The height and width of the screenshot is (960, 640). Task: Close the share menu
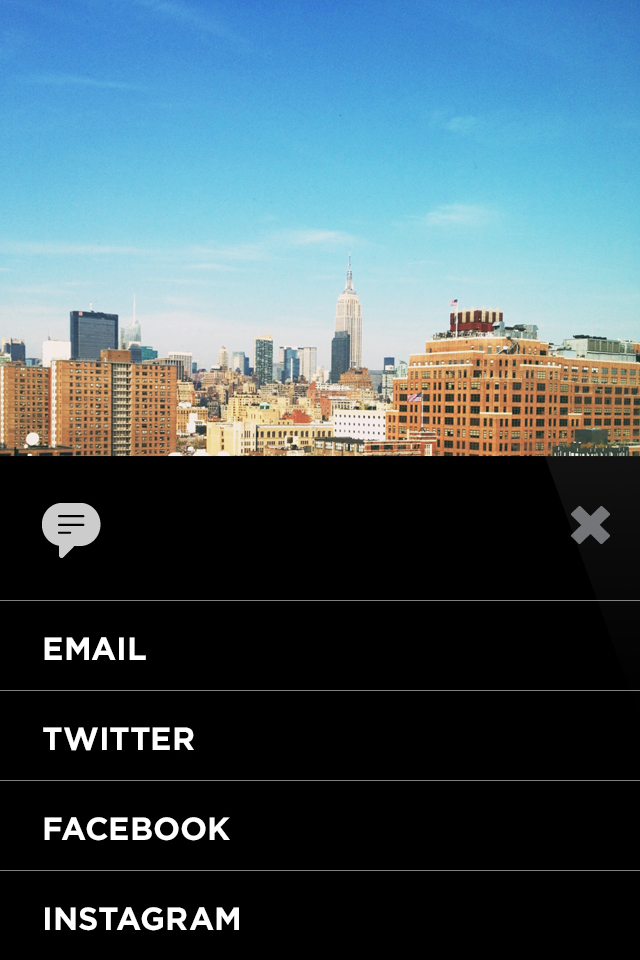coord(590,525)
